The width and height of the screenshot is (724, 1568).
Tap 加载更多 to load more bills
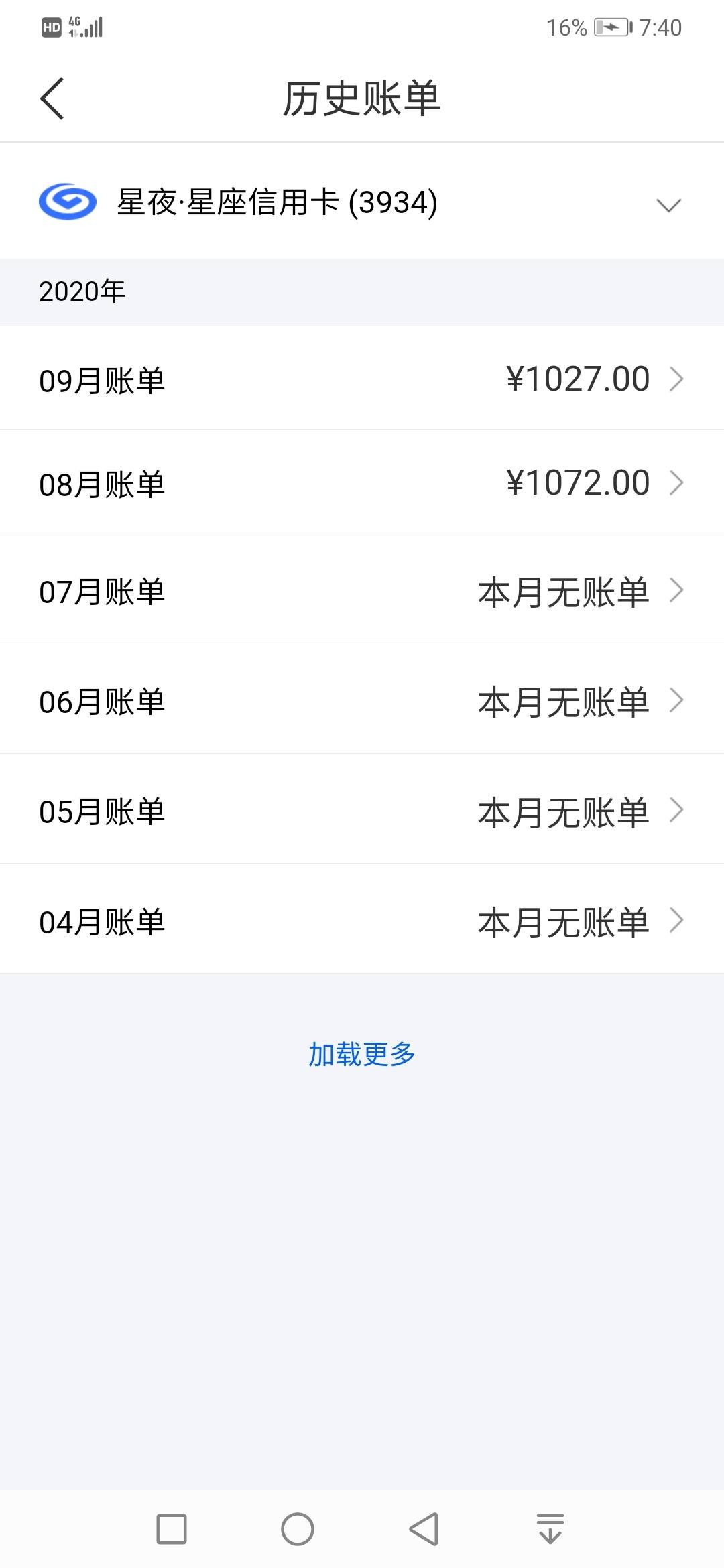(x=362, y=1054)
